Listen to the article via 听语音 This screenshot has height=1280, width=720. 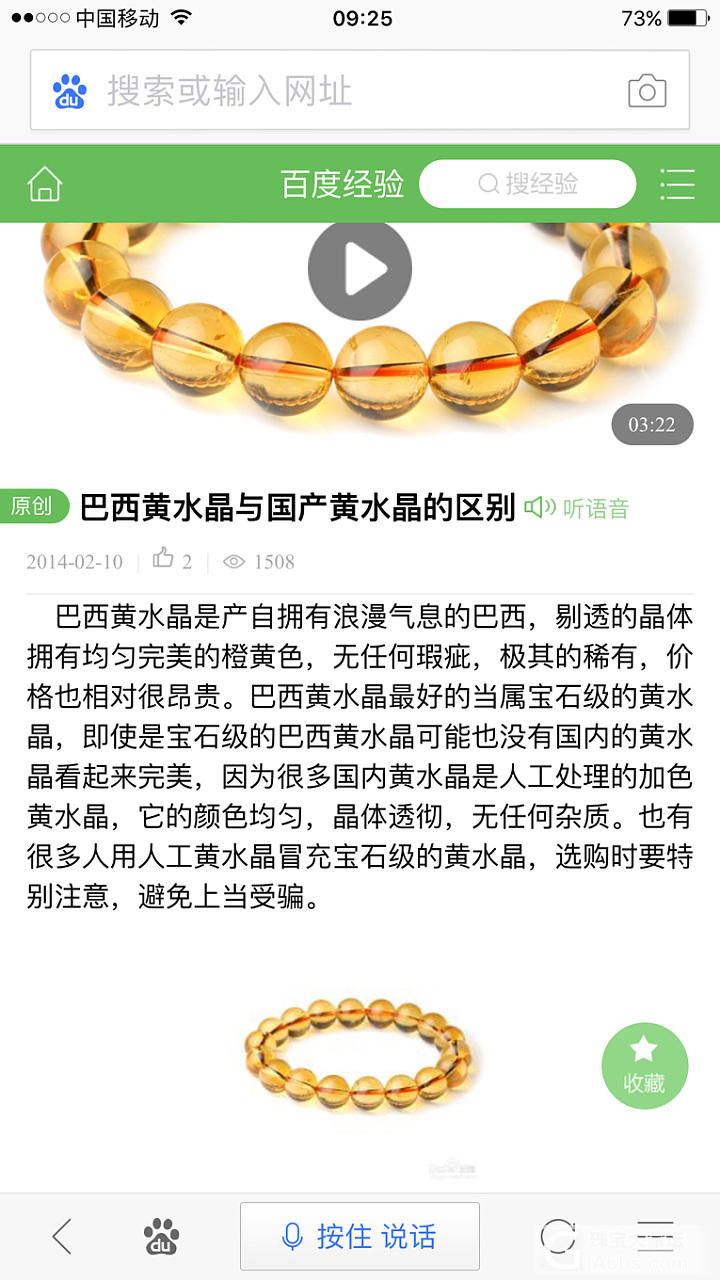click(577, 508)
